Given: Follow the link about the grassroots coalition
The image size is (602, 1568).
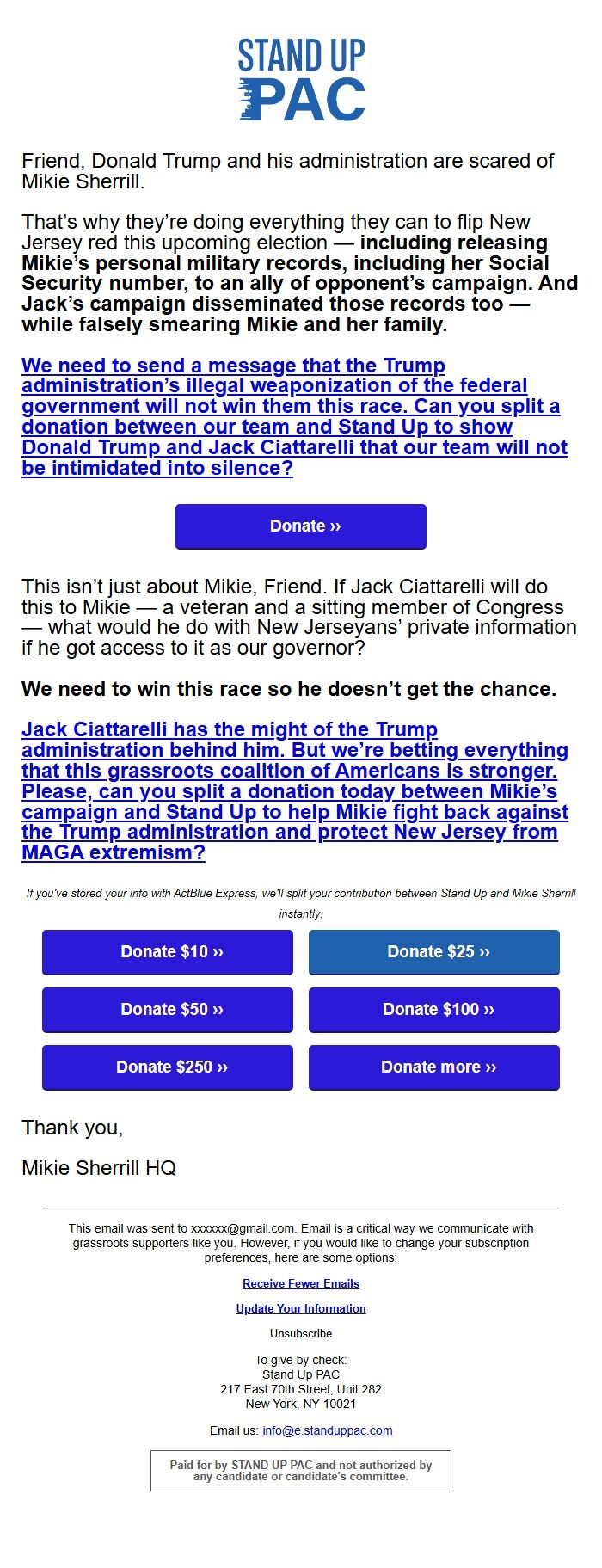Looking at the screenshot, I should (x=292, y=791).
